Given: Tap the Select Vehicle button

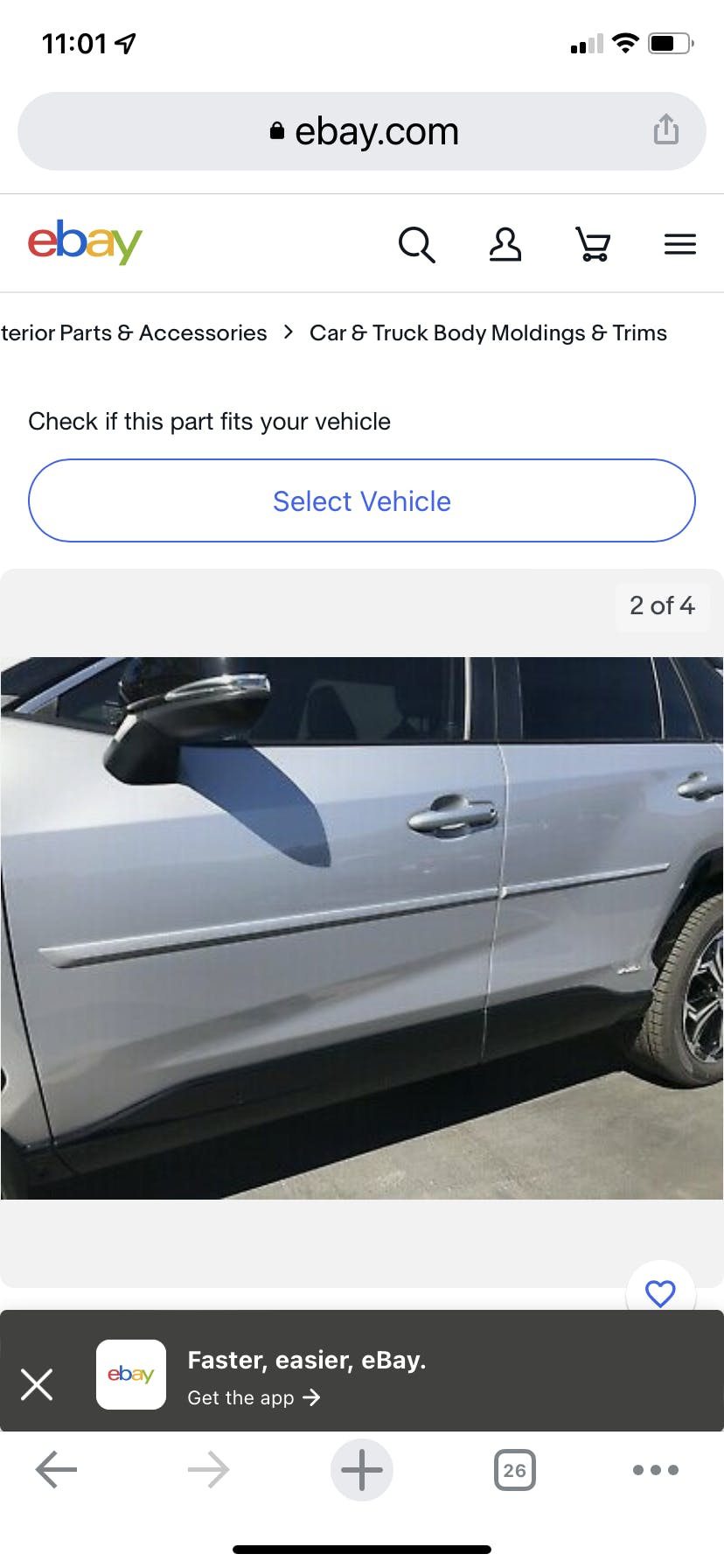Looking at the screenshot, I should pyautogui.click(x=362, y=500).
